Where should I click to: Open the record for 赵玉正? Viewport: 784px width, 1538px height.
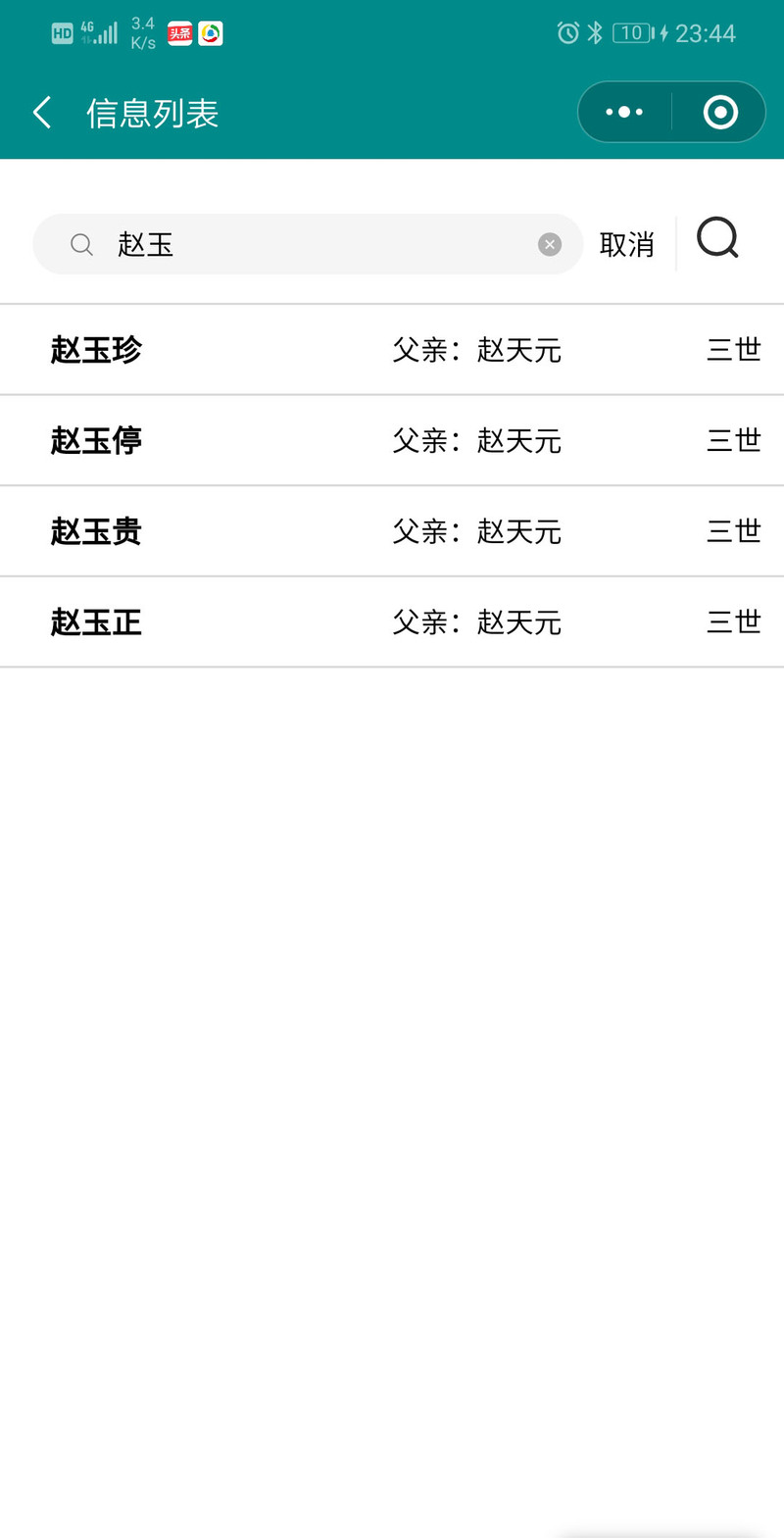click(392, 621)
